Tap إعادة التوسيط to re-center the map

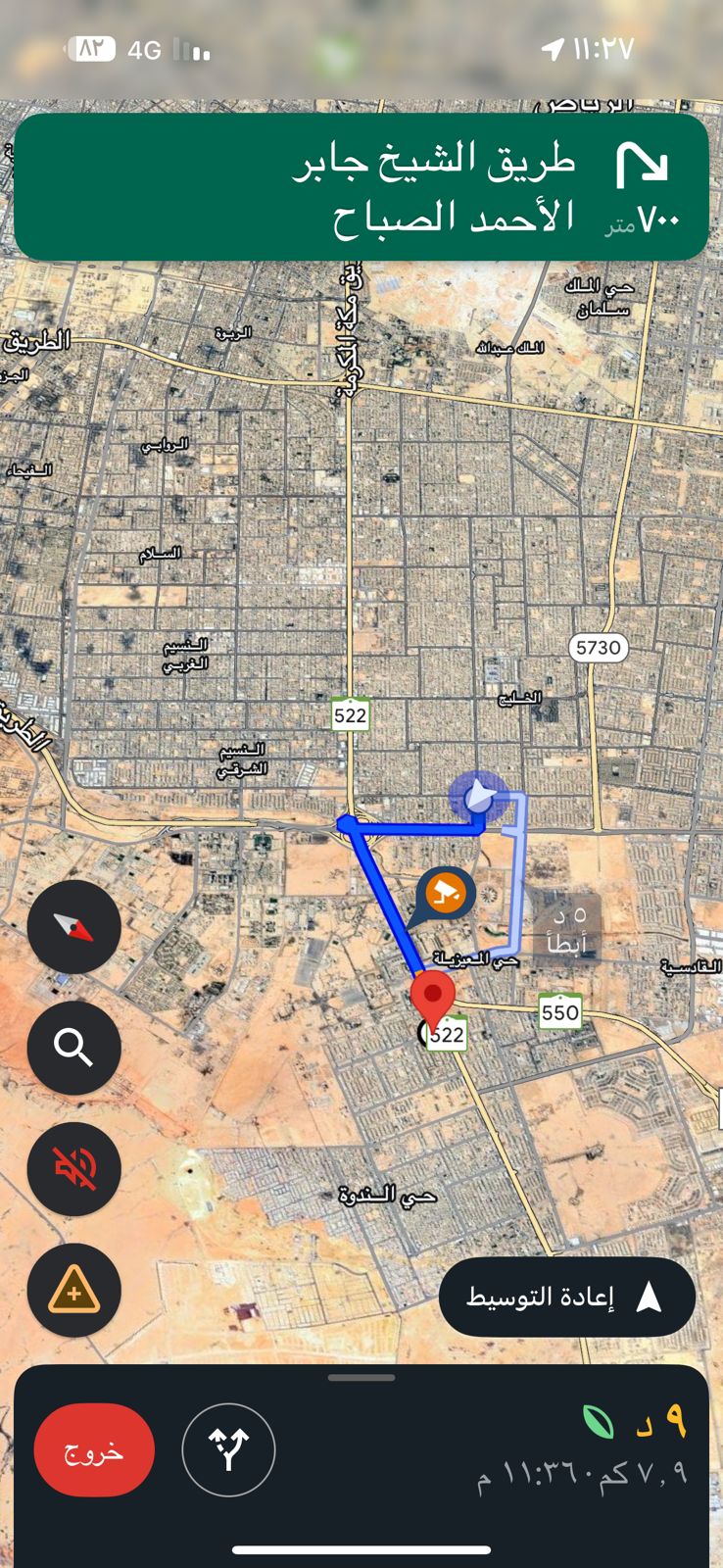(x=567, y=1297)
